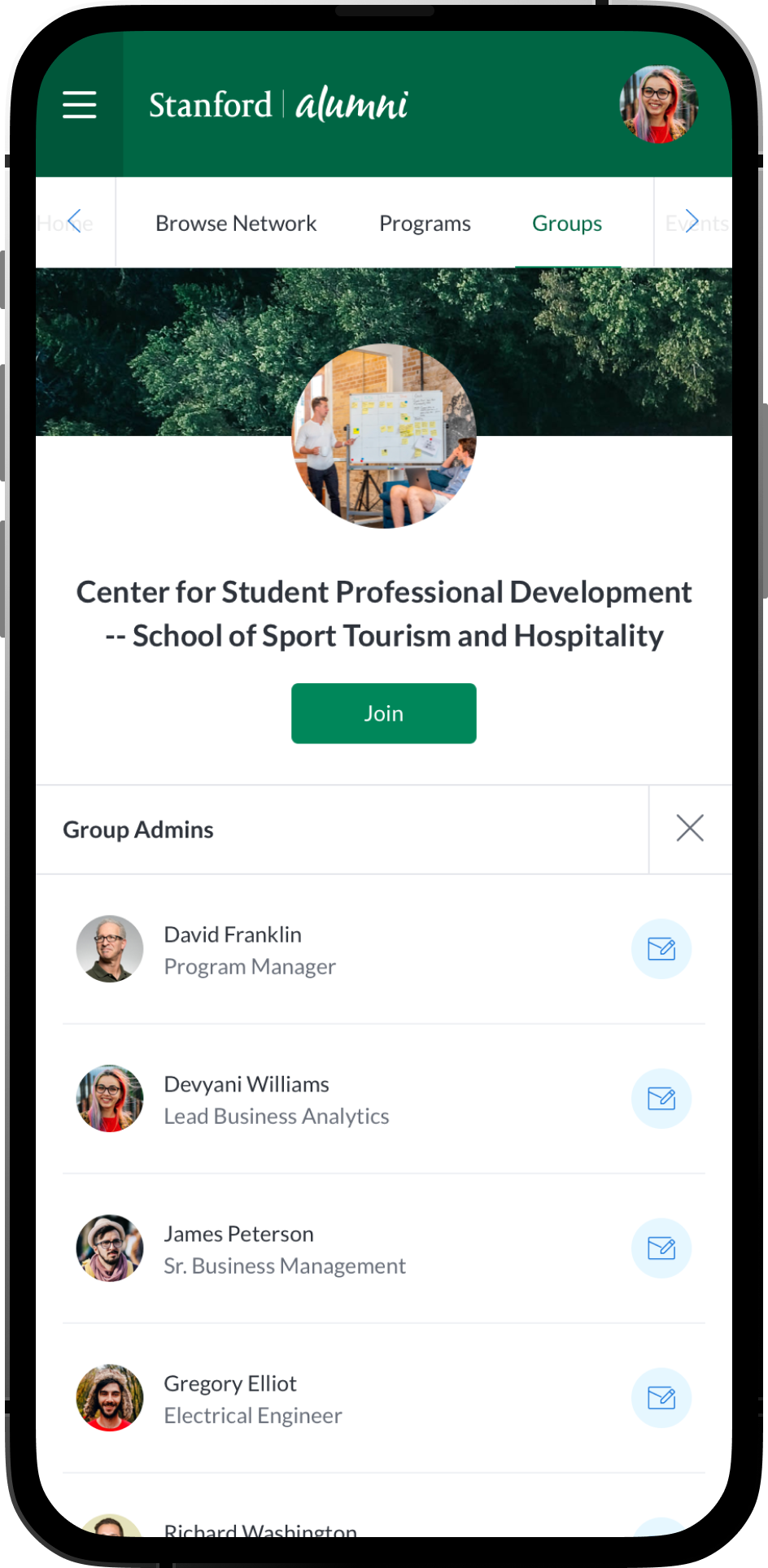Message Gregory Elliot

pos(661,1398)
